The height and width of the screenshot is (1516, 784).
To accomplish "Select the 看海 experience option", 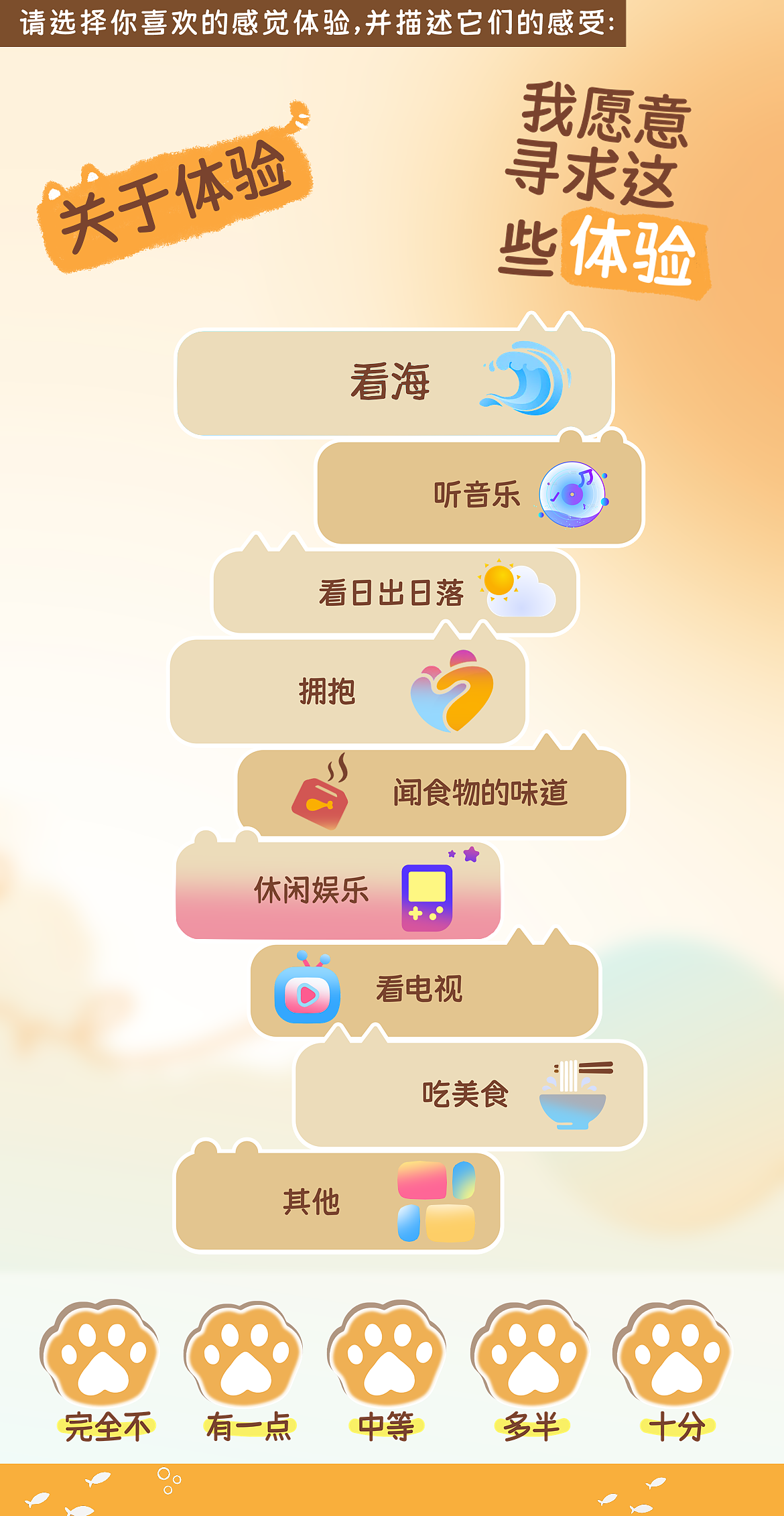I will click(394, 382).
